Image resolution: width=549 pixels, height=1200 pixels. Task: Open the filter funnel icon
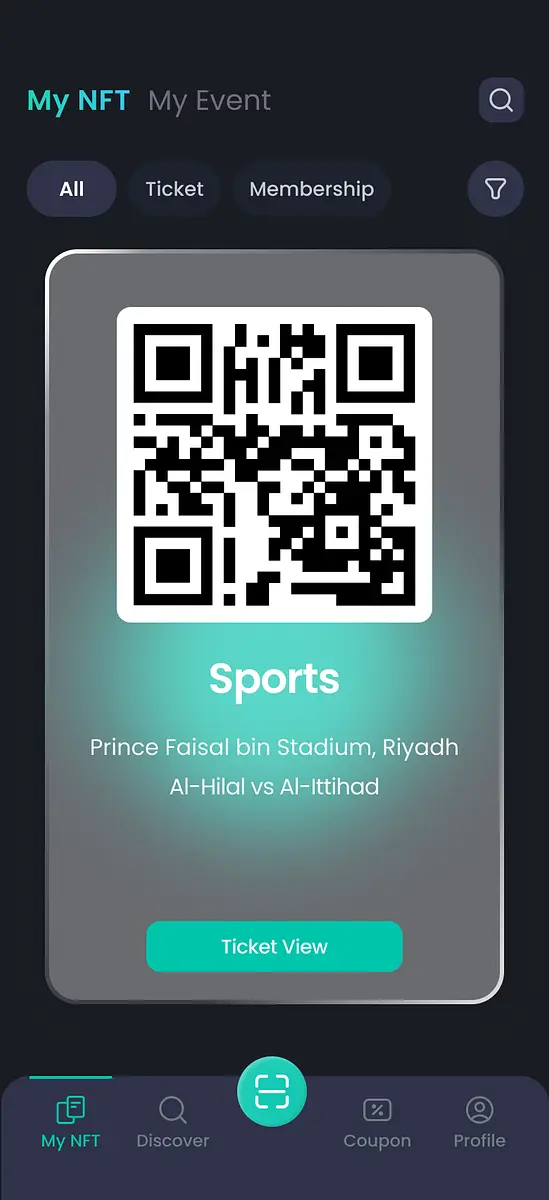[x=496, y=189]
